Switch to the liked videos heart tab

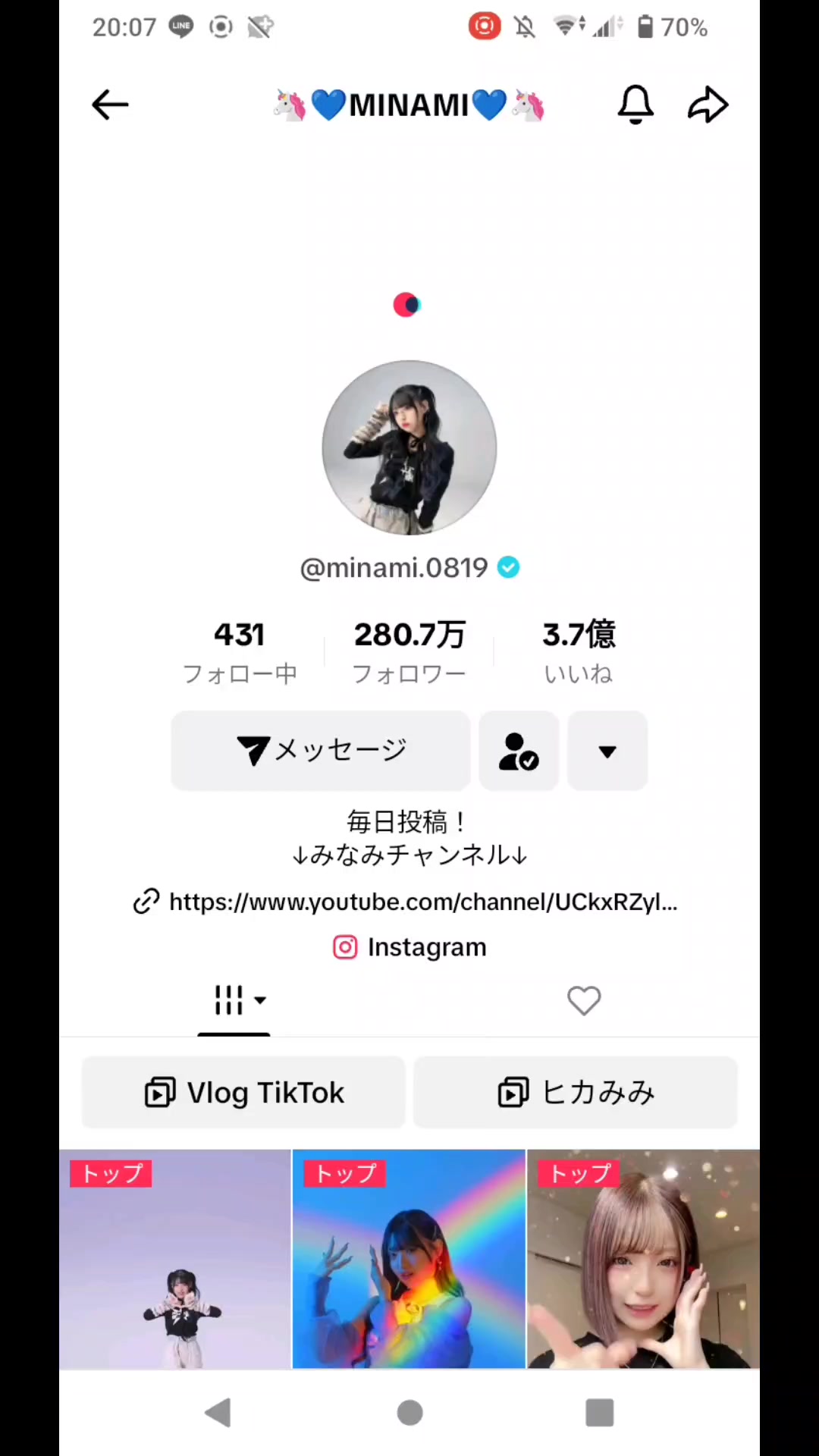tap(584, 1001)
